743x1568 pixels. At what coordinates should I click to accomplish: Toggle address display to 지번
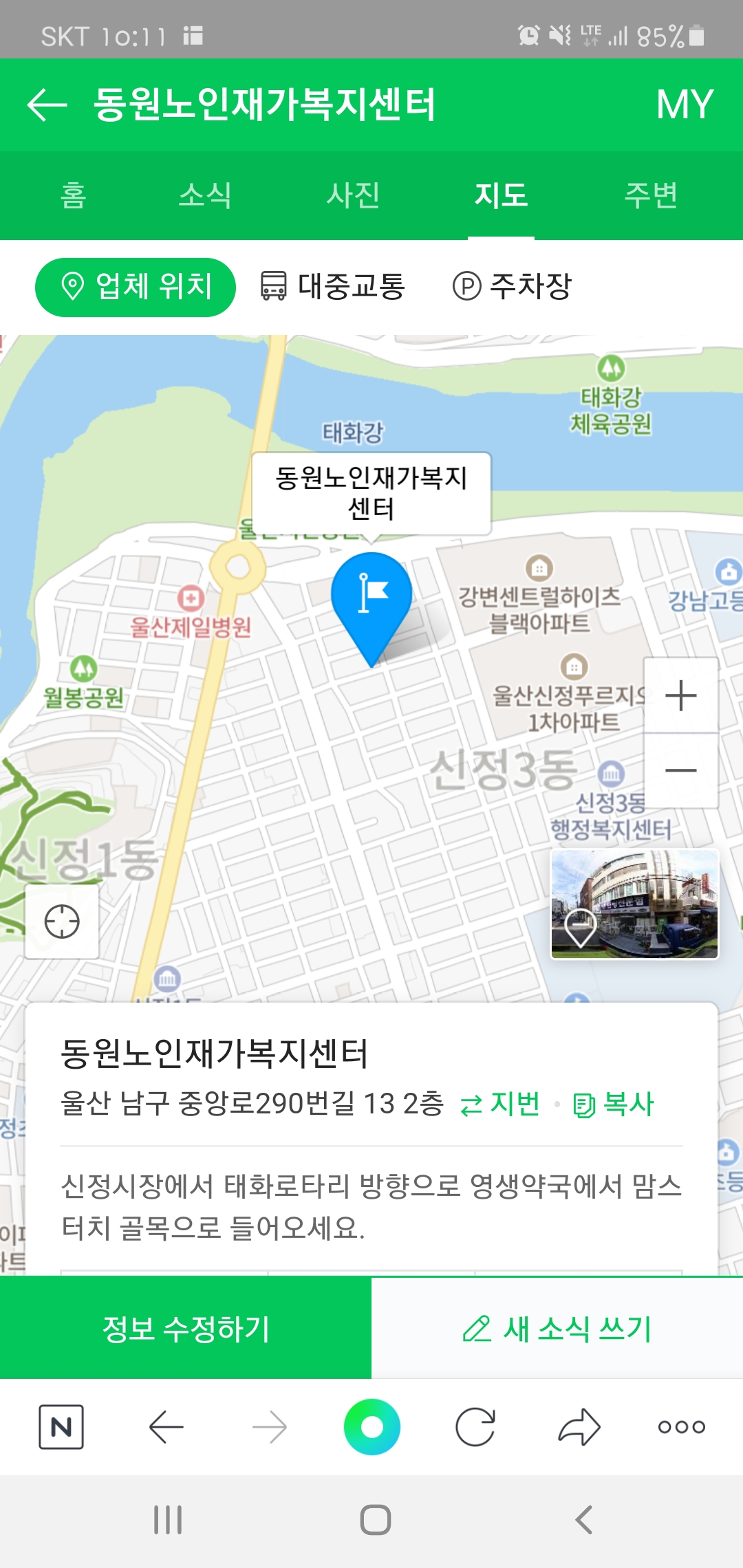502,1102
